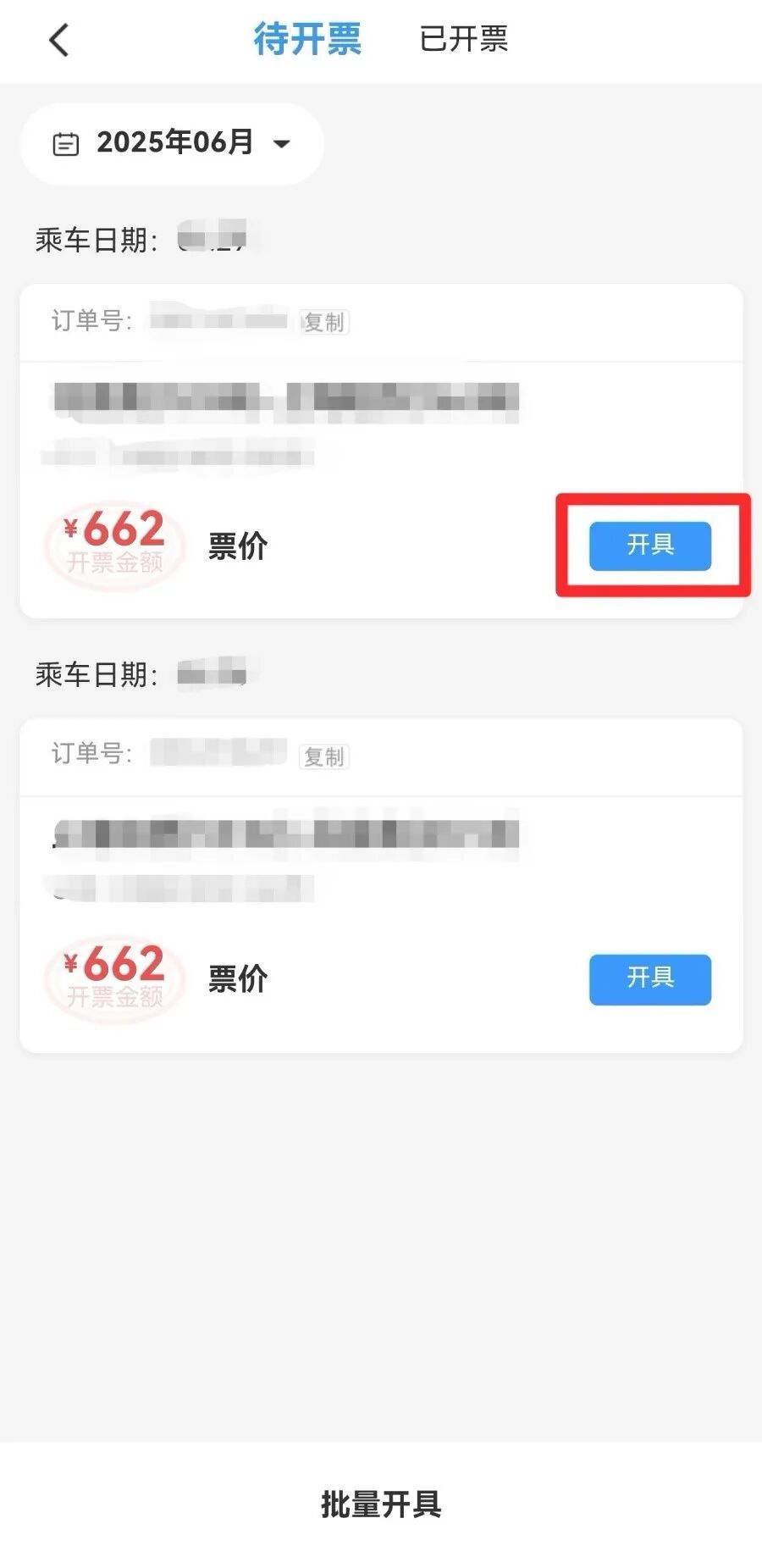Viewport: 762px width, 1568px height.
Task: Tap 开具 on the second order card
Action: 650,979
